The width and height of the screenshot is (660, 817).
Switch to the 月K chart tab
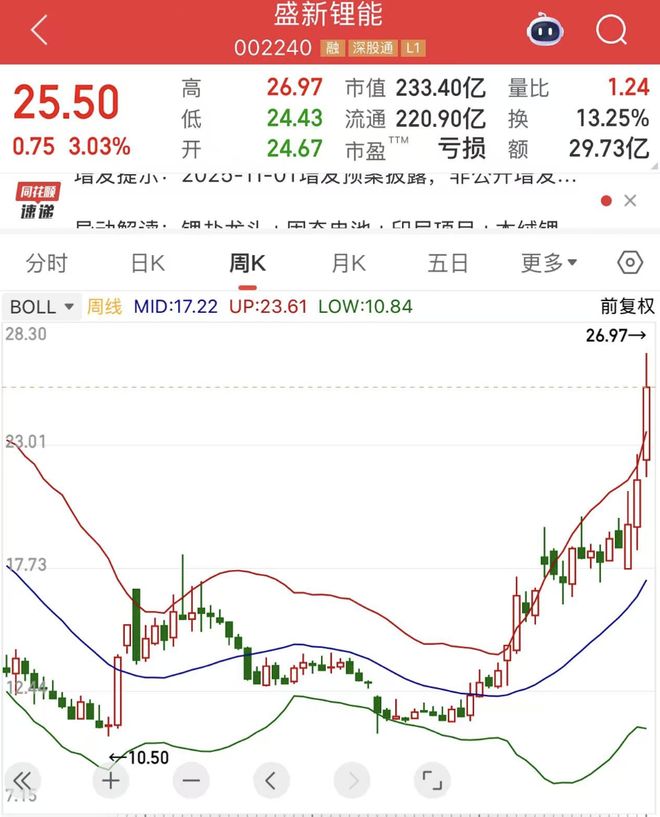point(349,263)
